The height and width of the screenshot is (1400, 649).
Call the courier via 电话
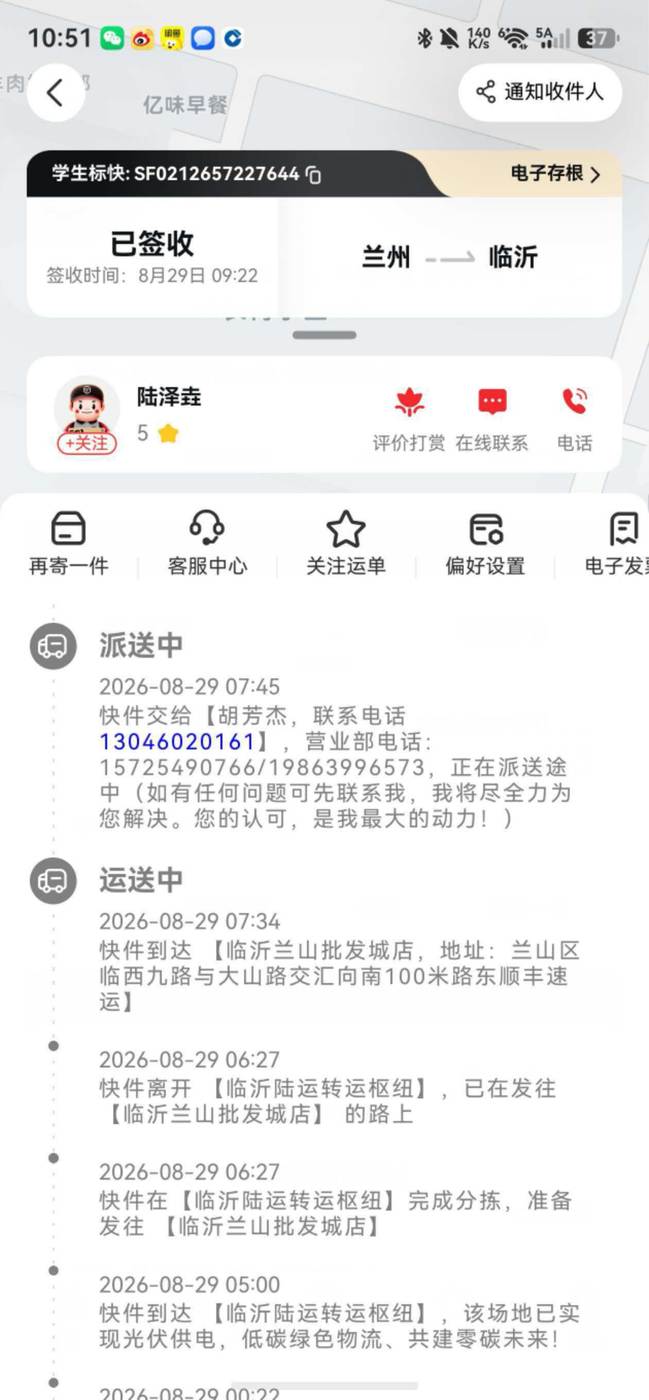click(574, 419)
